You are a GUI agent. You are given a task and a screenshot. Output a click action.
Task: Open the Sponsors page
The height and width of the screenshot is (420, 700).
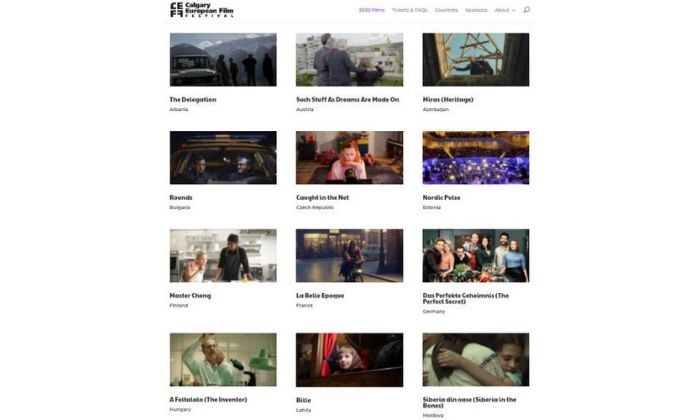476,10
